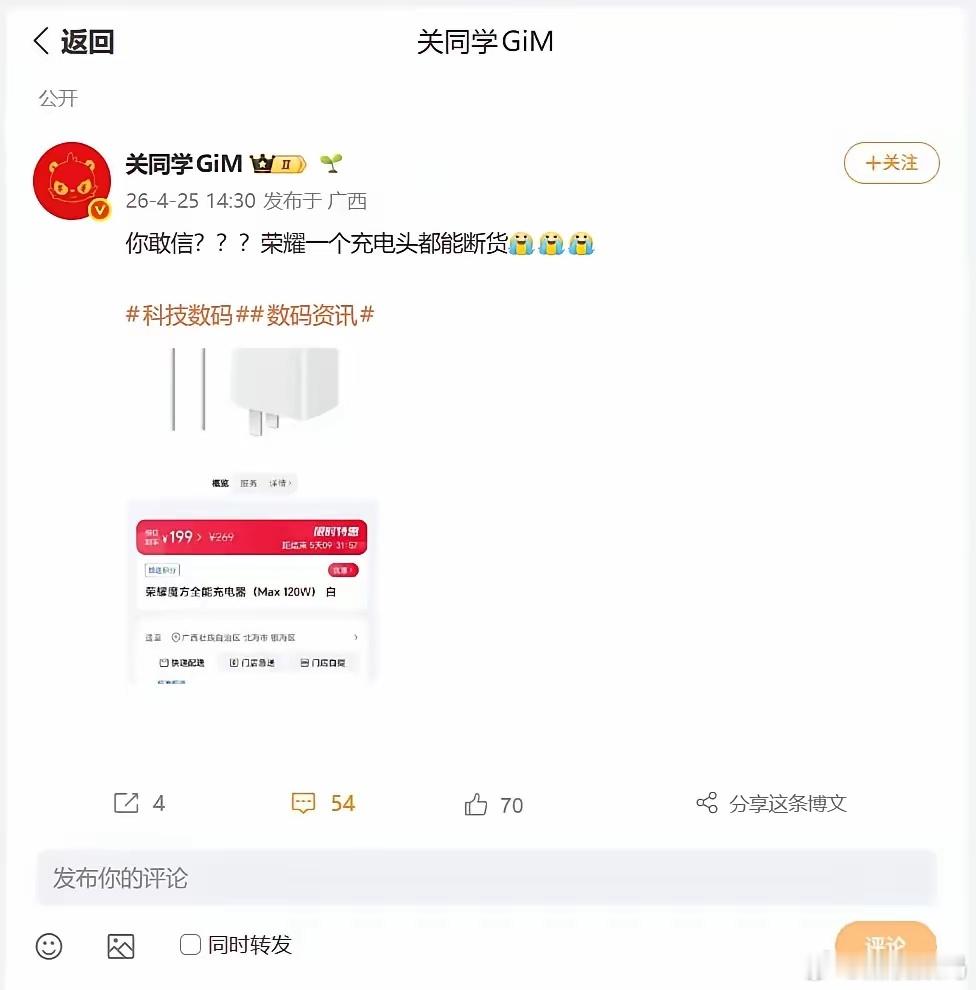The height and width of the screenshot is (990, 976).
Task: Open the emoji picker below comment box
Action: pyautogui.click(x=48, y=946)
